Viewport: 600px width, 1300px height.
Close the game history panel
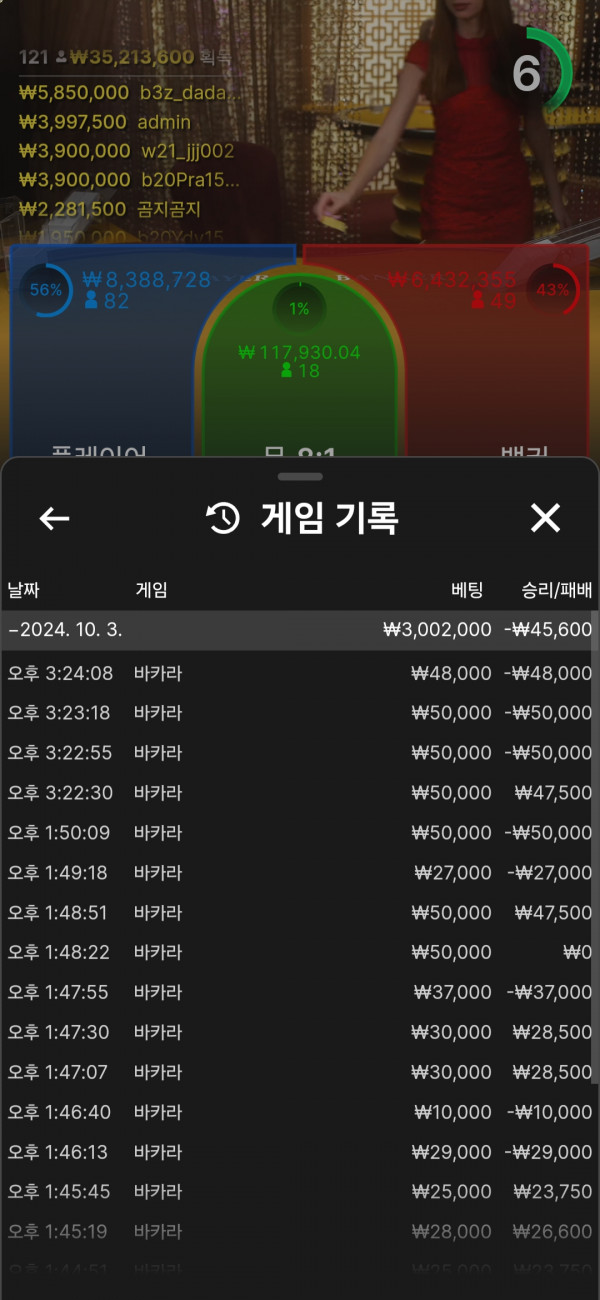(545, 518)
